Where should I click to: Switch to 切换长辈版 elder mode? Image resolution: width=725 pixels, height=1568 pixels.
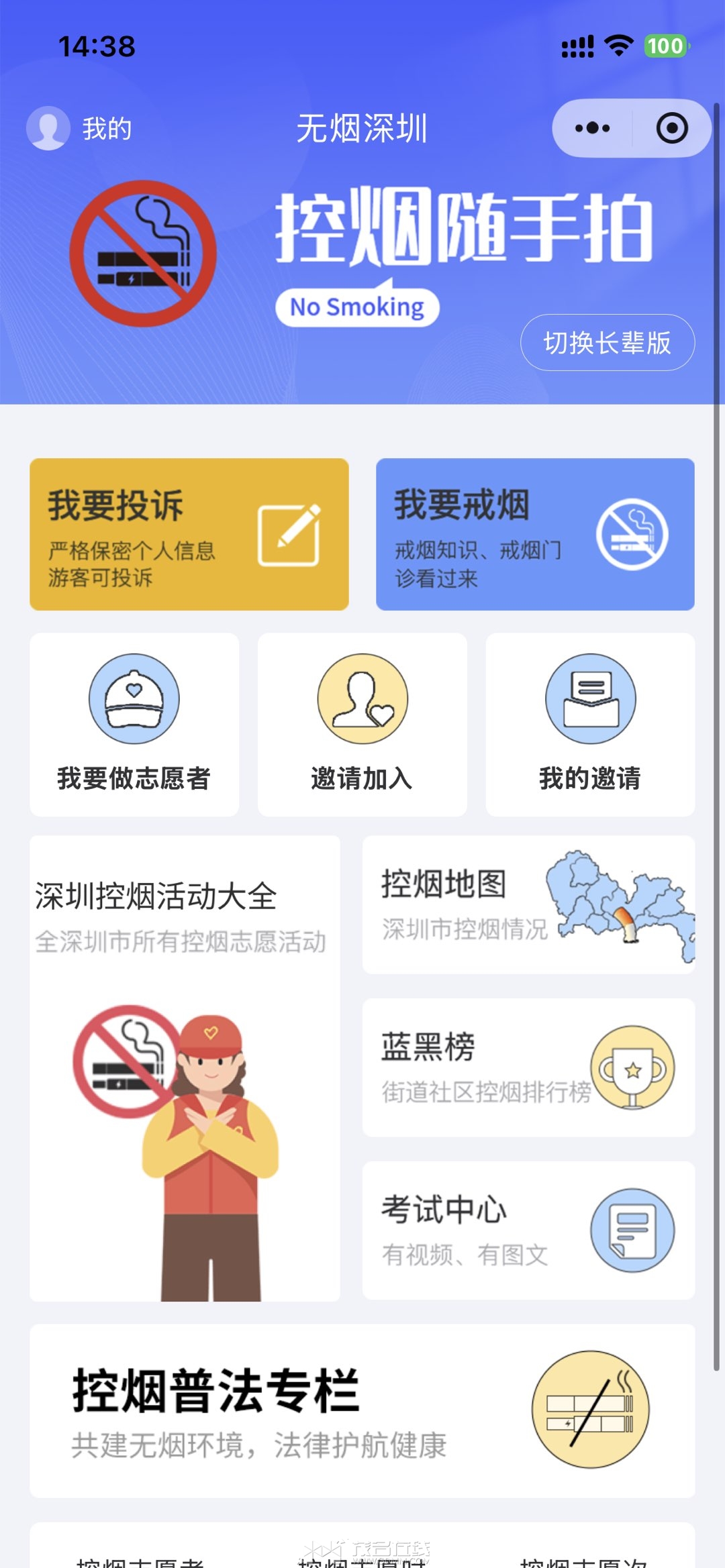tap(607, 343)
